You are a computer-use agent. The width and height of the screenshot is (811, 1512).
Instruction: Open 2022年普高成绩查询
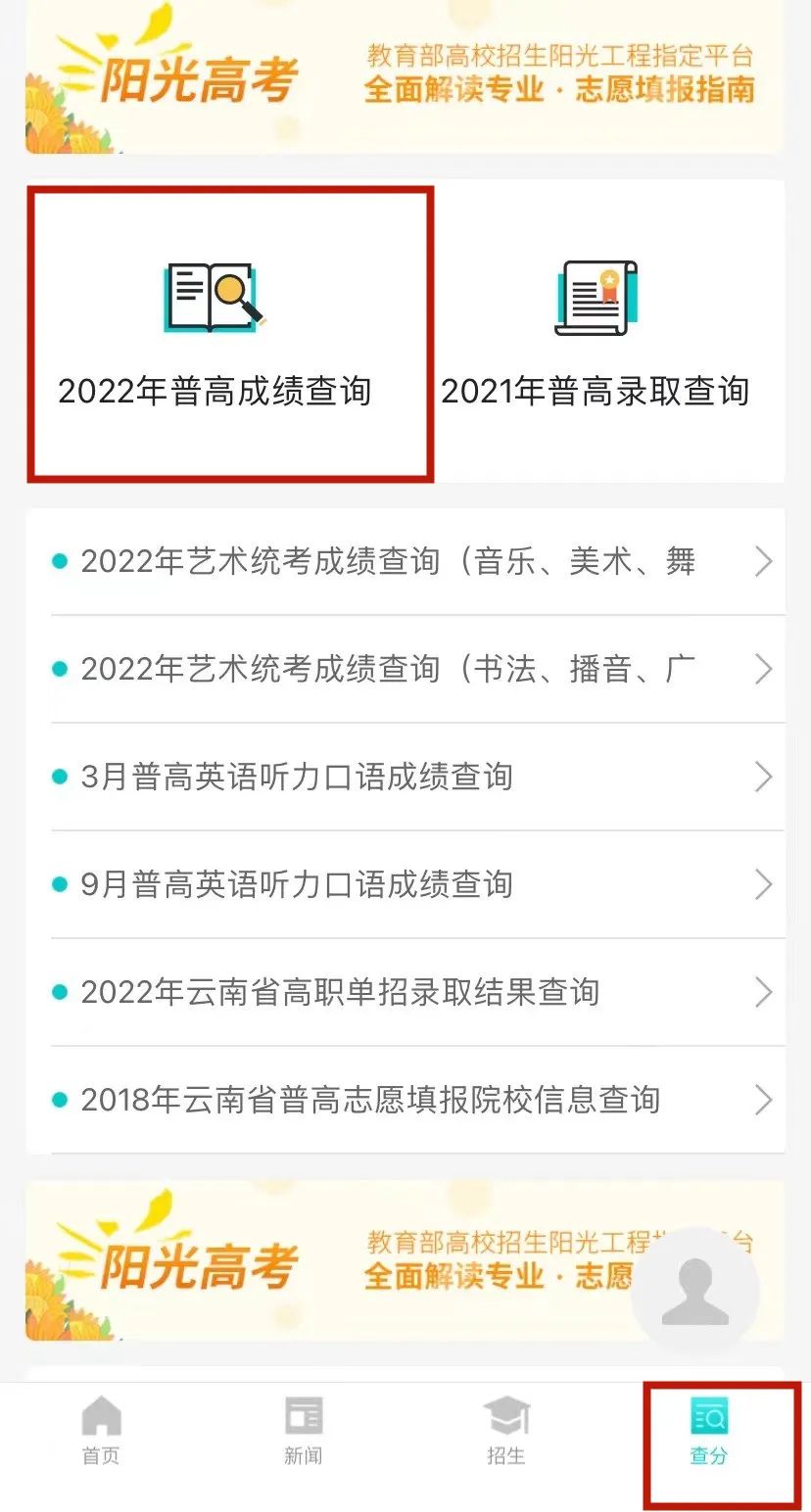click(x=215, y=333)
